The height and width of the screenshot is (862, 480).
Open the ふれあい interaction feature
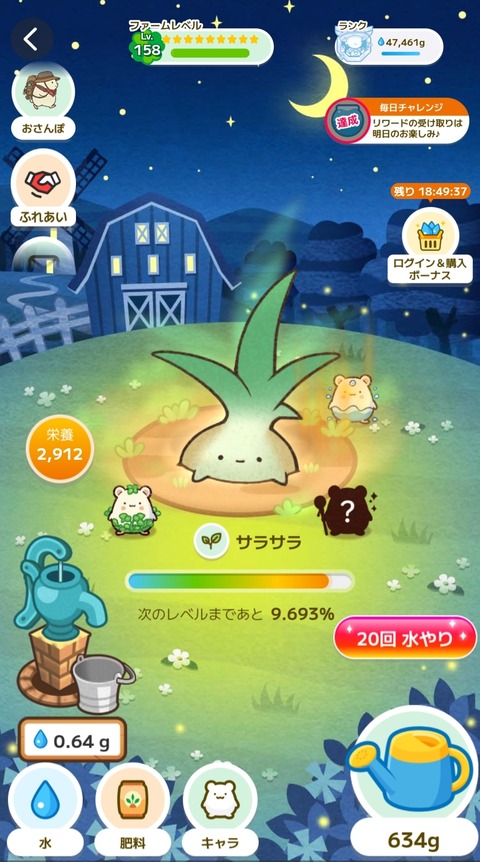click(43, 188)
